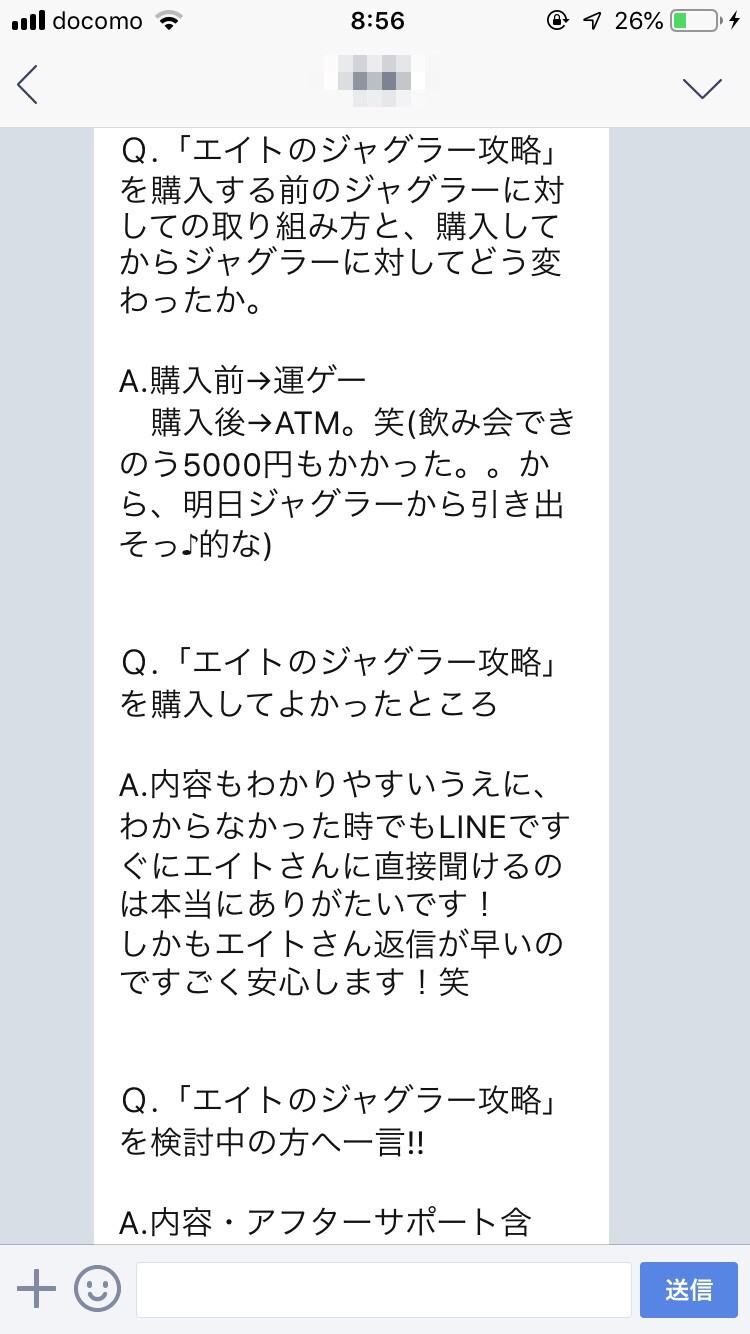
Task: Open the emoji and sticker picker
Action: coord(97,1289)
